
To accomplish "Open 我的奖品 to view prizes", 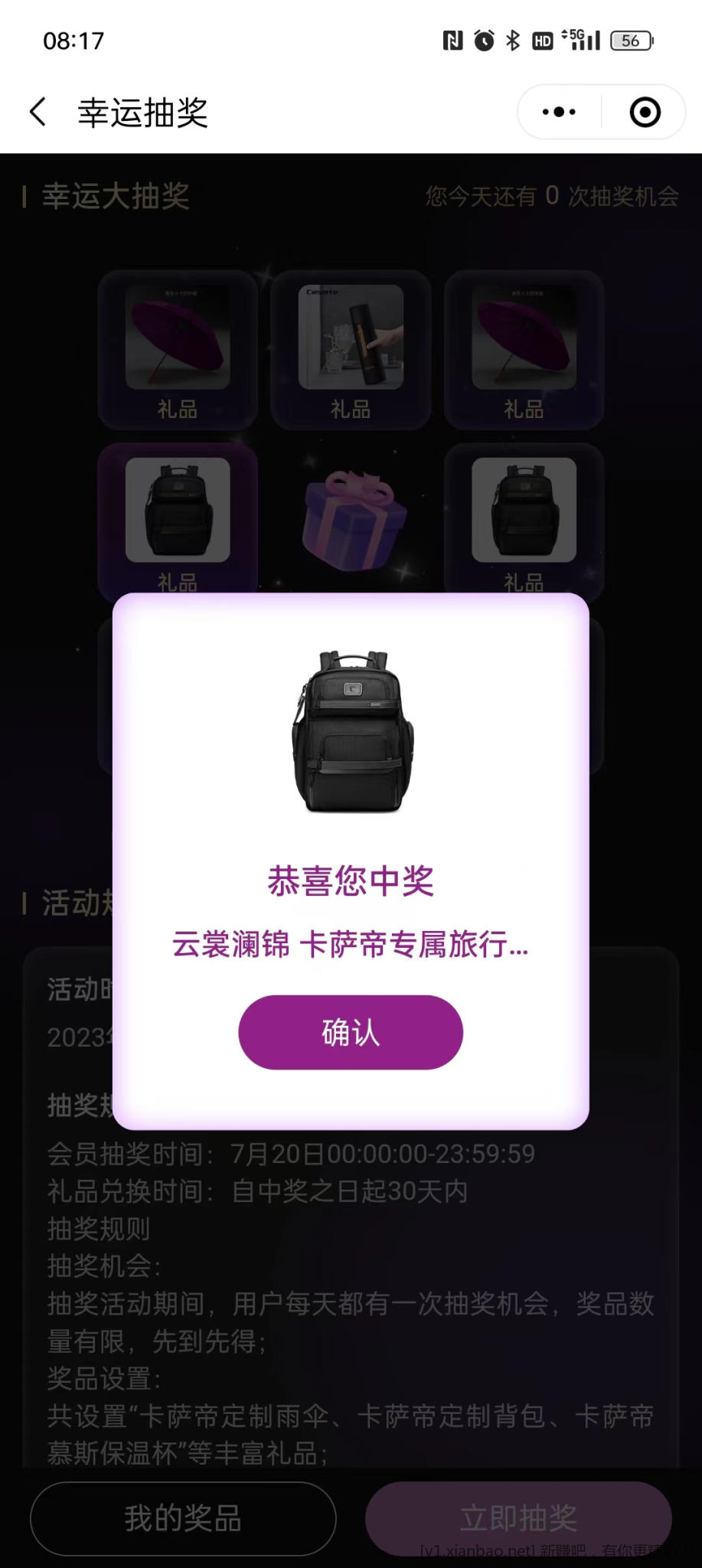I will [183, 1518].
